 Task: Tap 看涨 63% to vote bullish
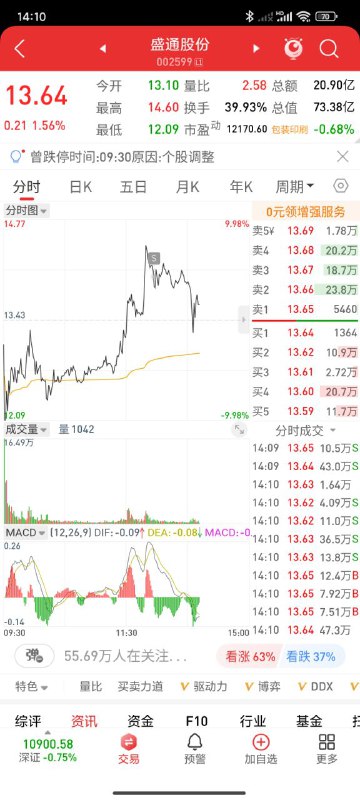250,656
